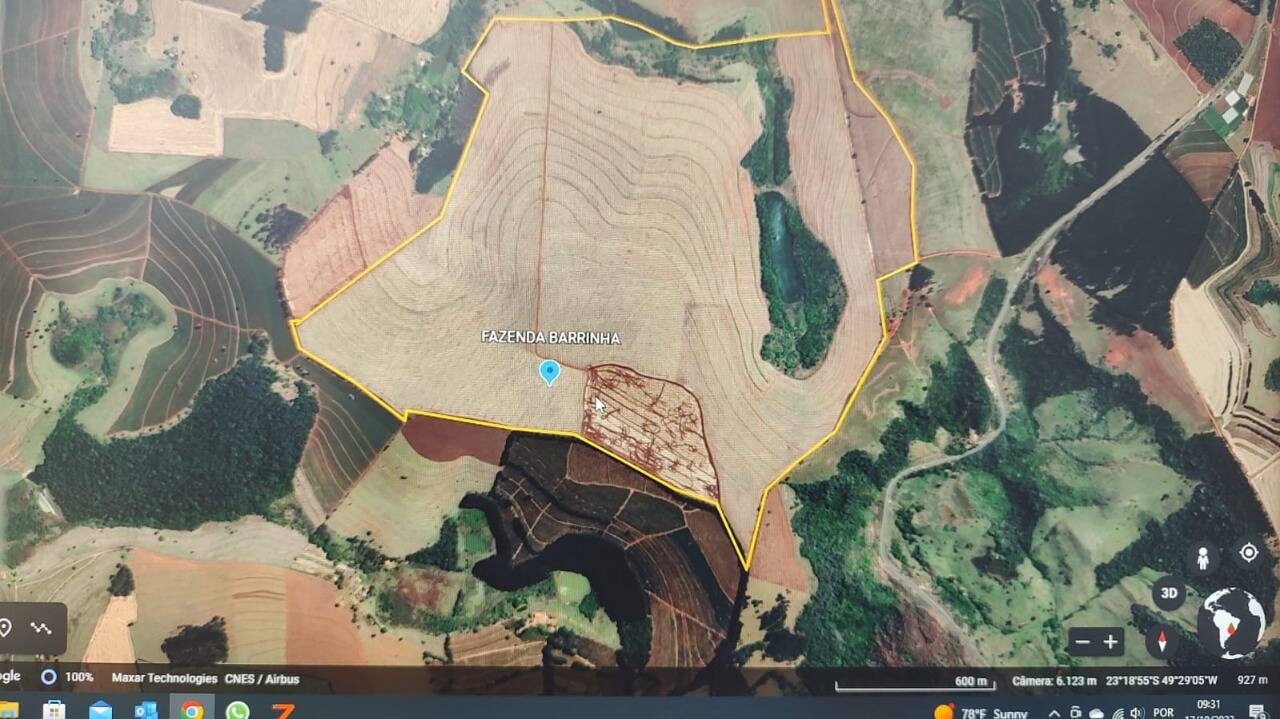This screenshot has width=1280, height=719.
Task: Zoom out with the minus button
Action: 1080,643
